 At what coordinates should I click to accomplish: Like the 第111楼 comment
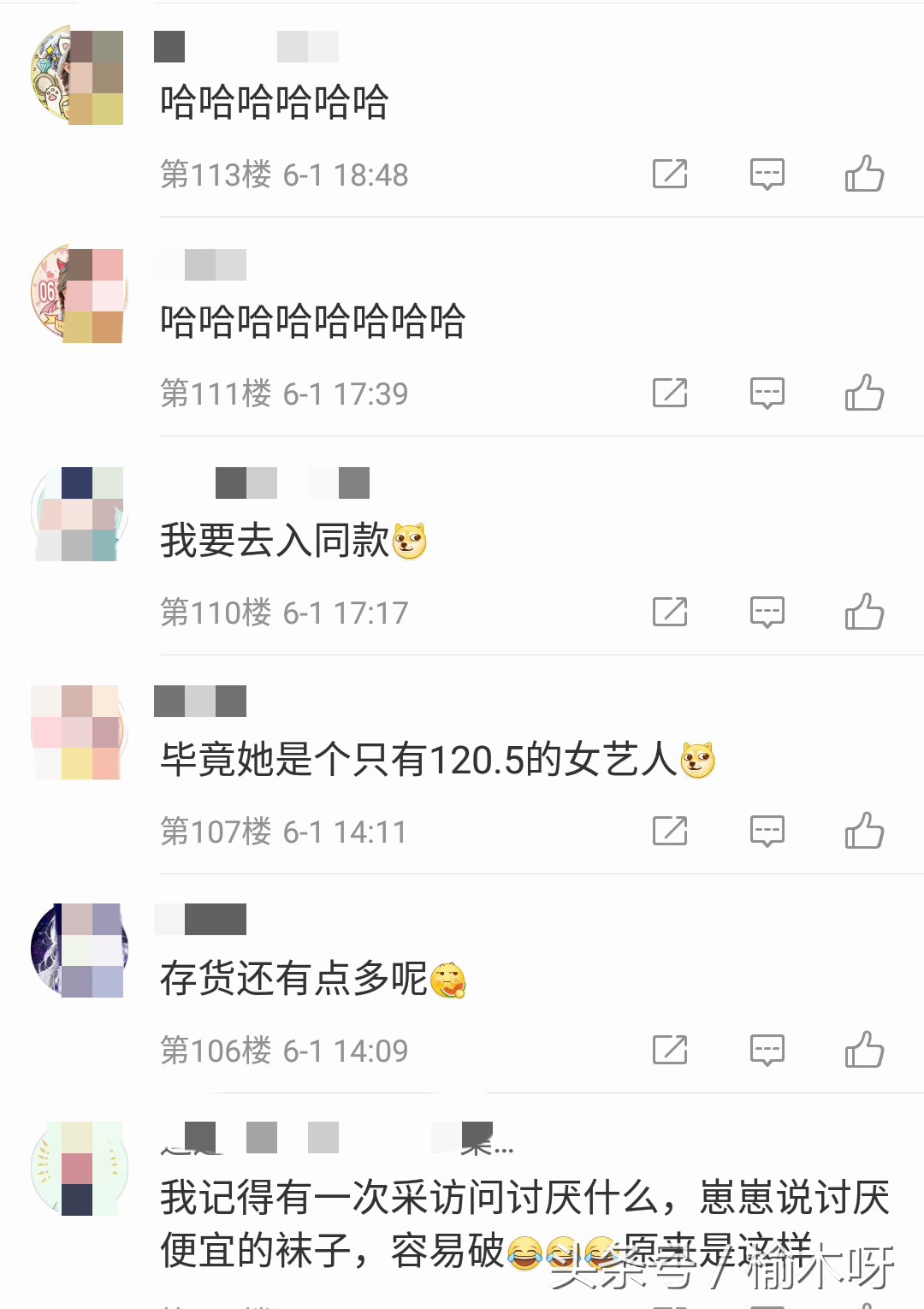click(x=865, y=393)
